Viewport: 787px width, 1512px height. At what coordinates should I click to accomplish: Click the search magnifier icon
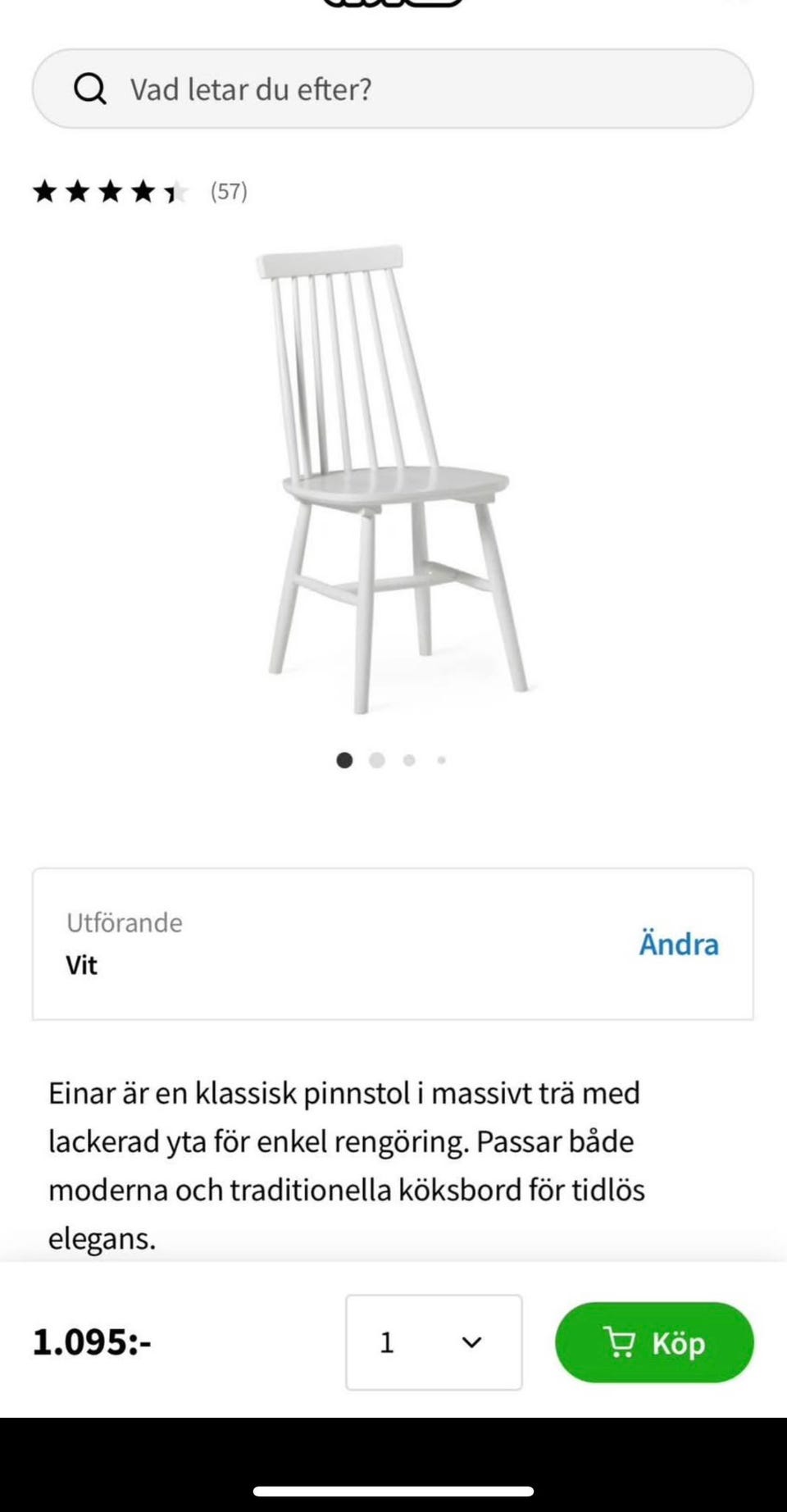(x=90, y=89)
